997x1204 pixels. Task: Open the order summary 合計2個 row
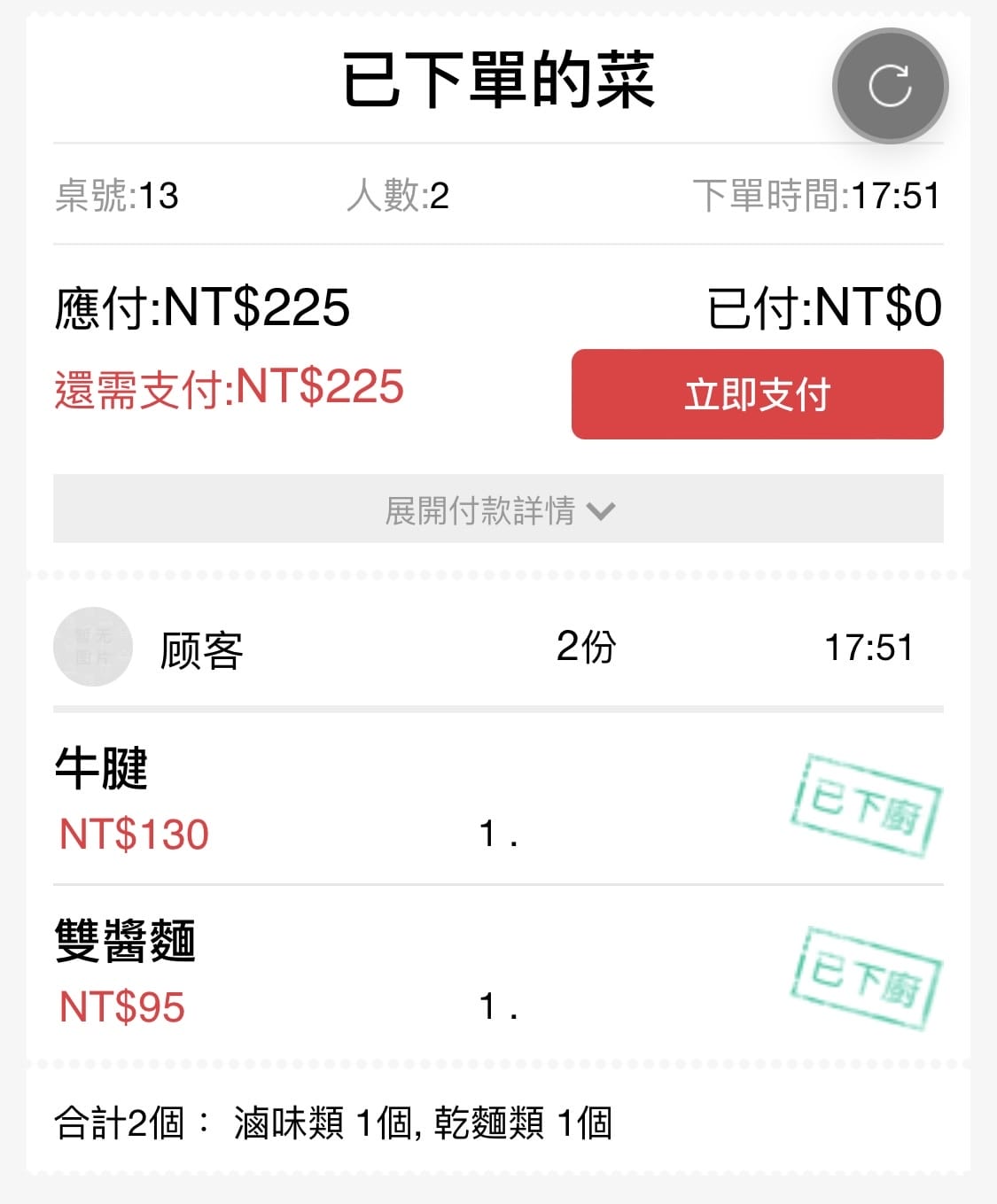coord(337,1123)
